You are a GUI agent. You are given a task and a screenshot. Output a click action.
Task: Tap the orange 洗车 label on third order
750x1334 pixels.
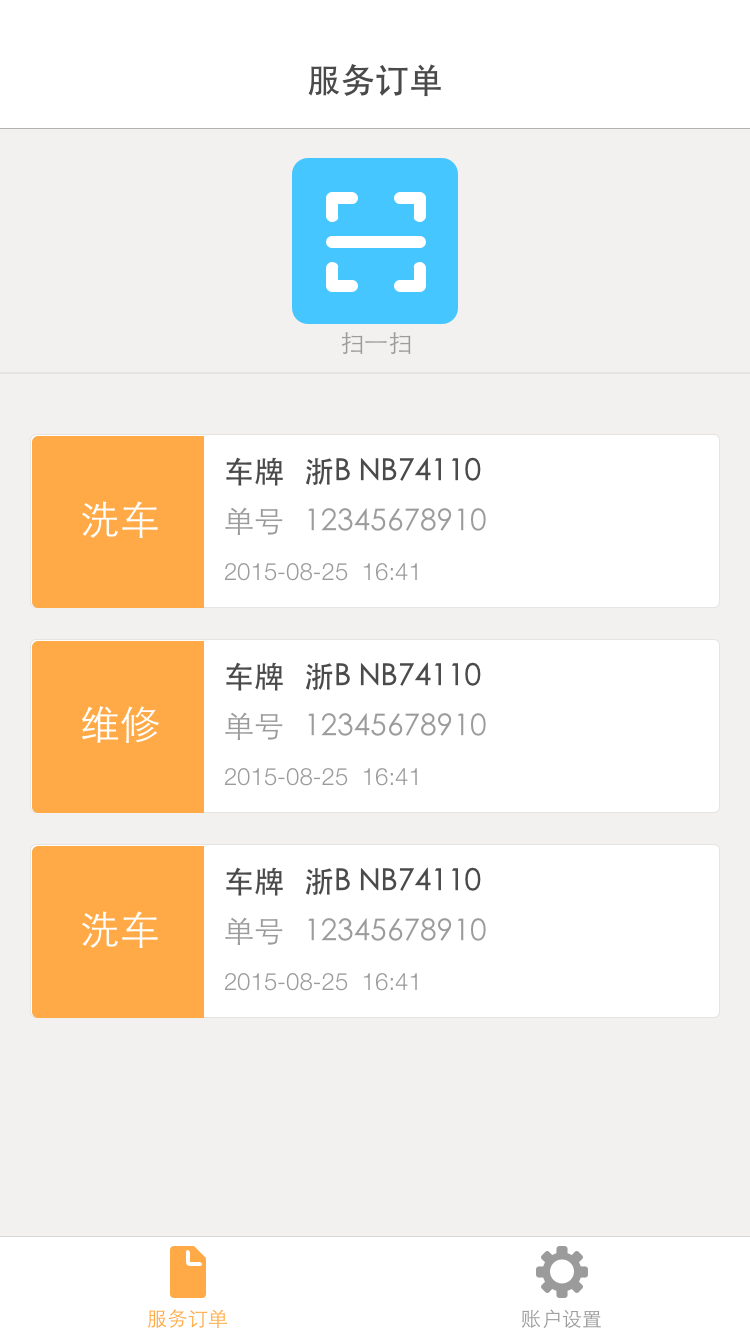(117, 931)
